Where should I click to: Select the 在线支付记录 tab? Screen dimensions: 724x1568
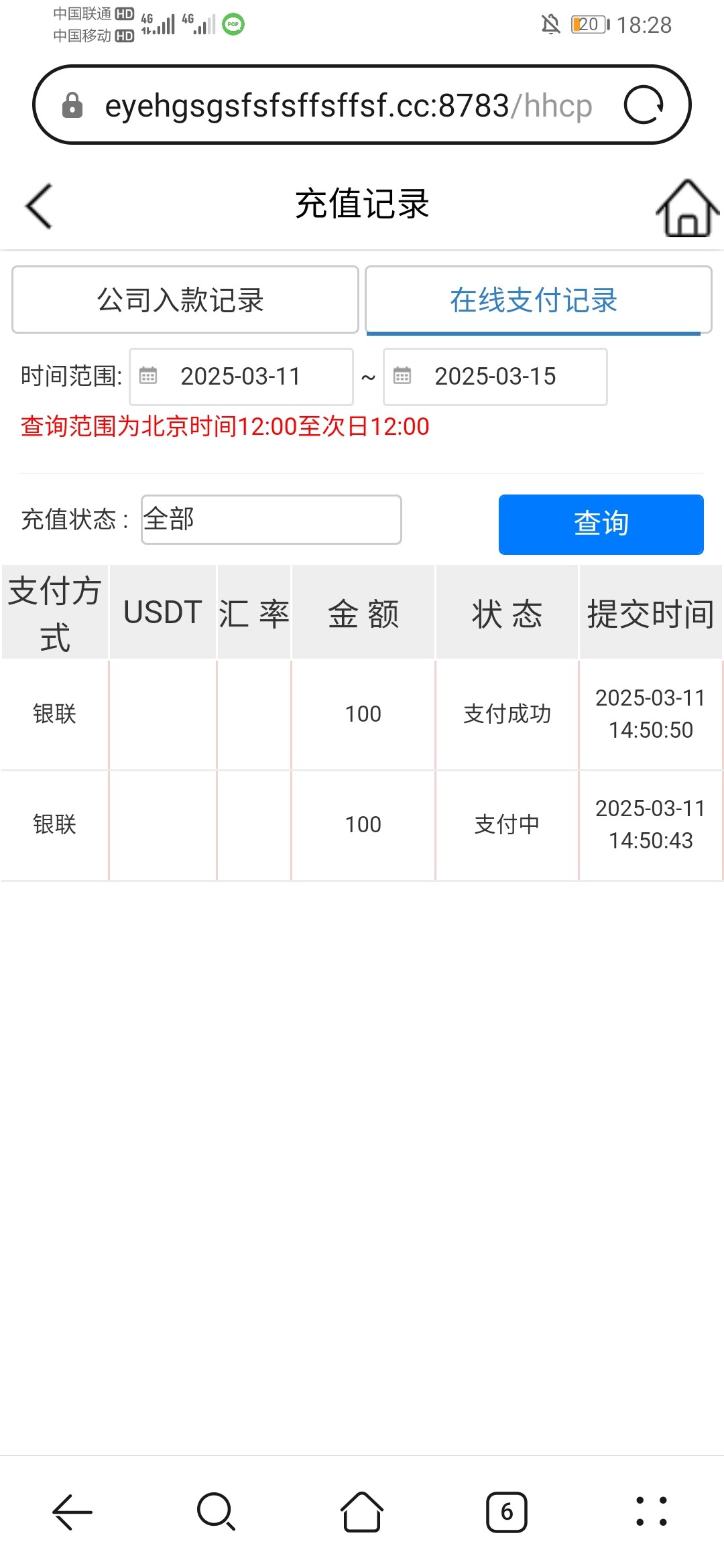click(538, 300)
